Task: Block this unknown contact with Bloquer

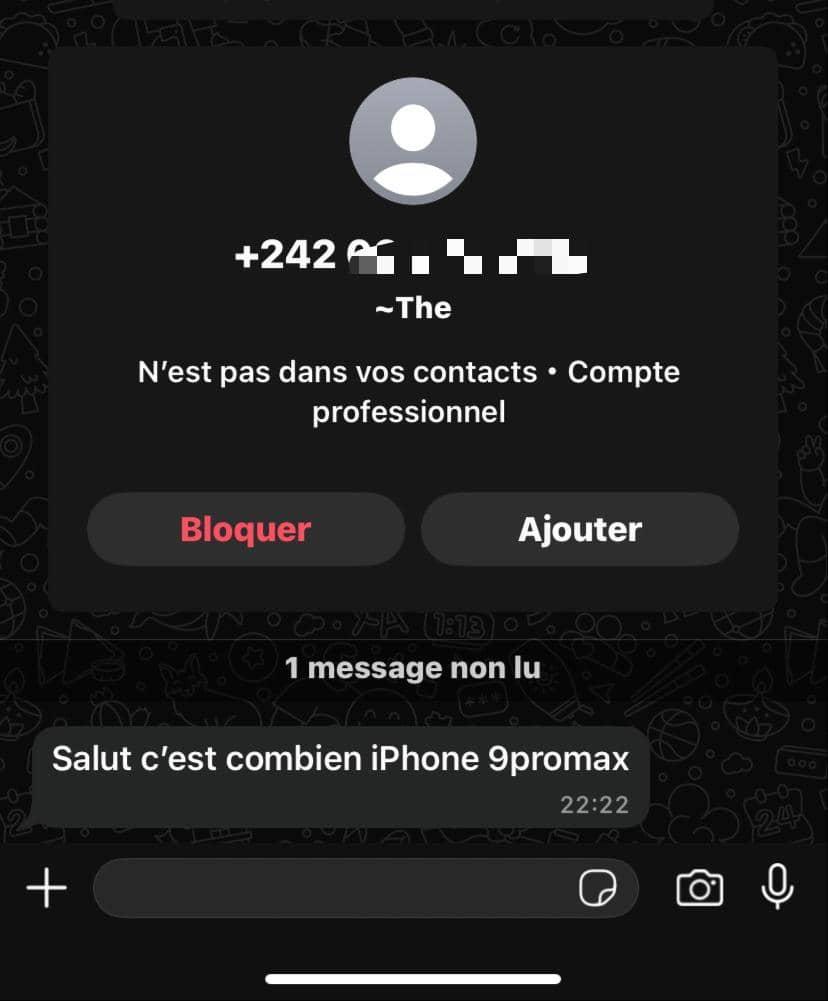Action: click(246, 529)
